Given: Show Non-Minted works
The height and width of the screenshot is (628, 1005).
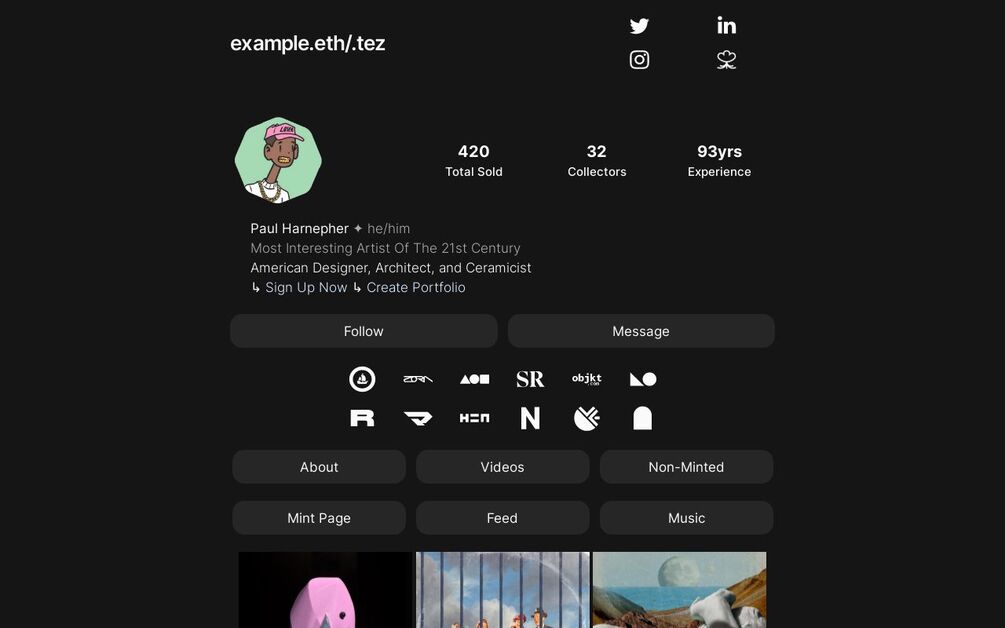Looking at the screenshot, I should pos(686,467).
